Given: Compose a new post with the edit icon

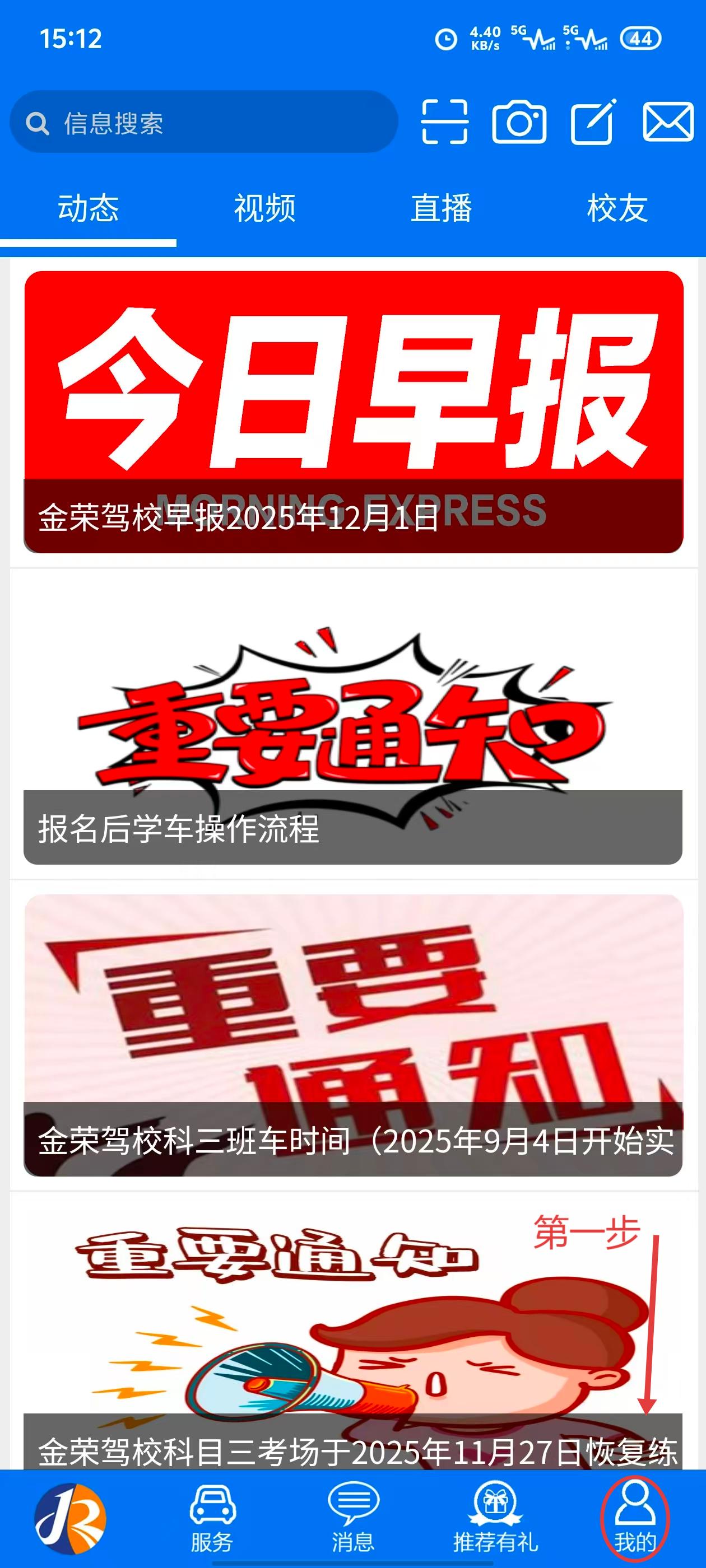Looking at the screenshot, I should (593, 122).
